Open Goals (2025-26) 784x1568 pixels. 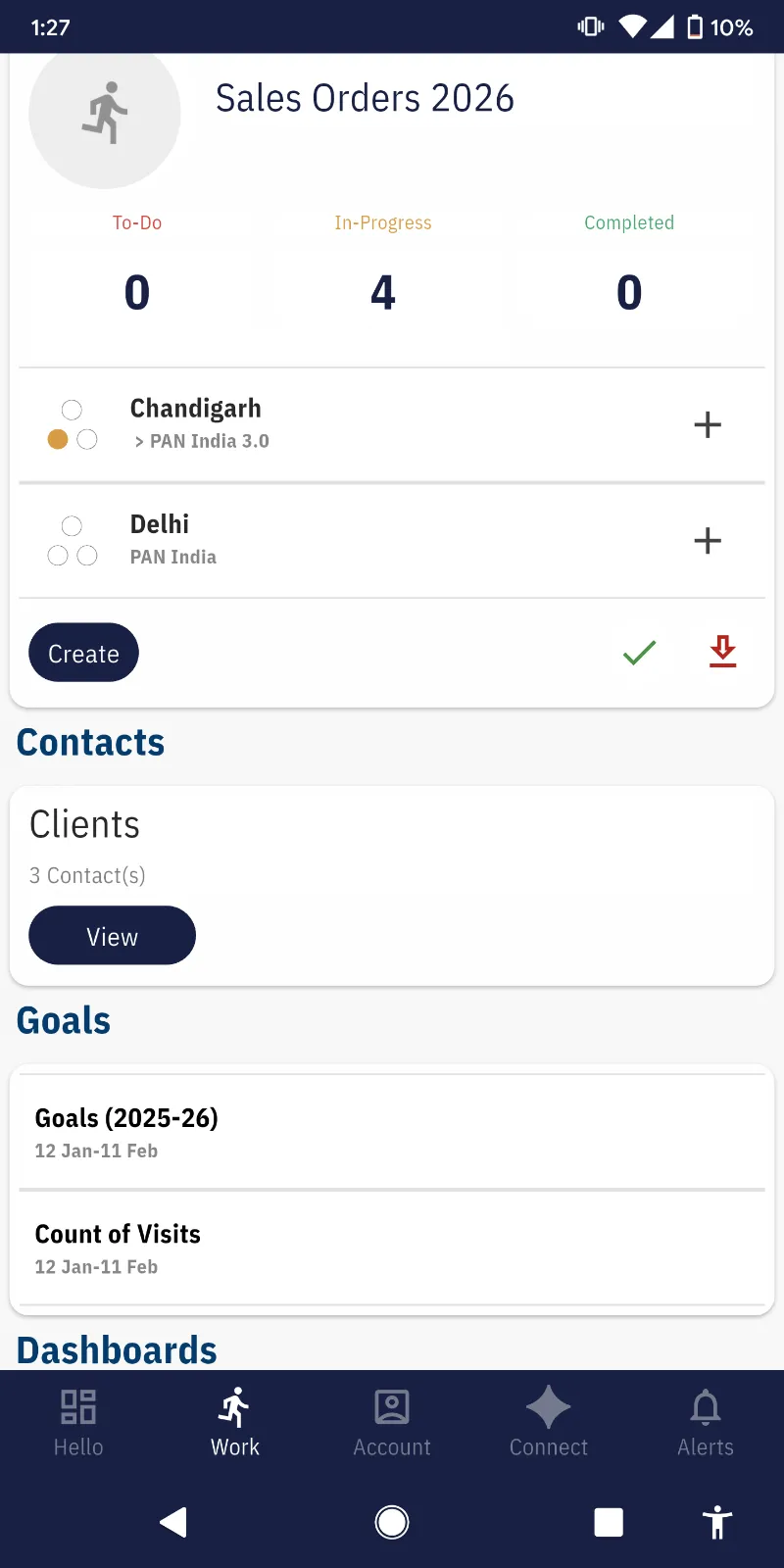click(x=126, y=1131)
